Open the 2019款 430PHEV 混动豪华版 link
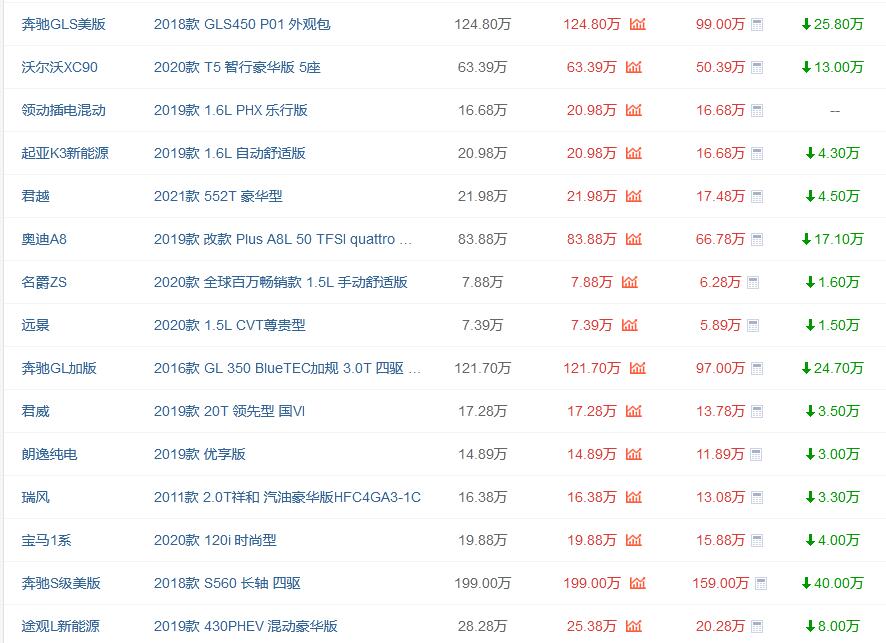Screen dimensions: 886x643 [x=245, y=626]
